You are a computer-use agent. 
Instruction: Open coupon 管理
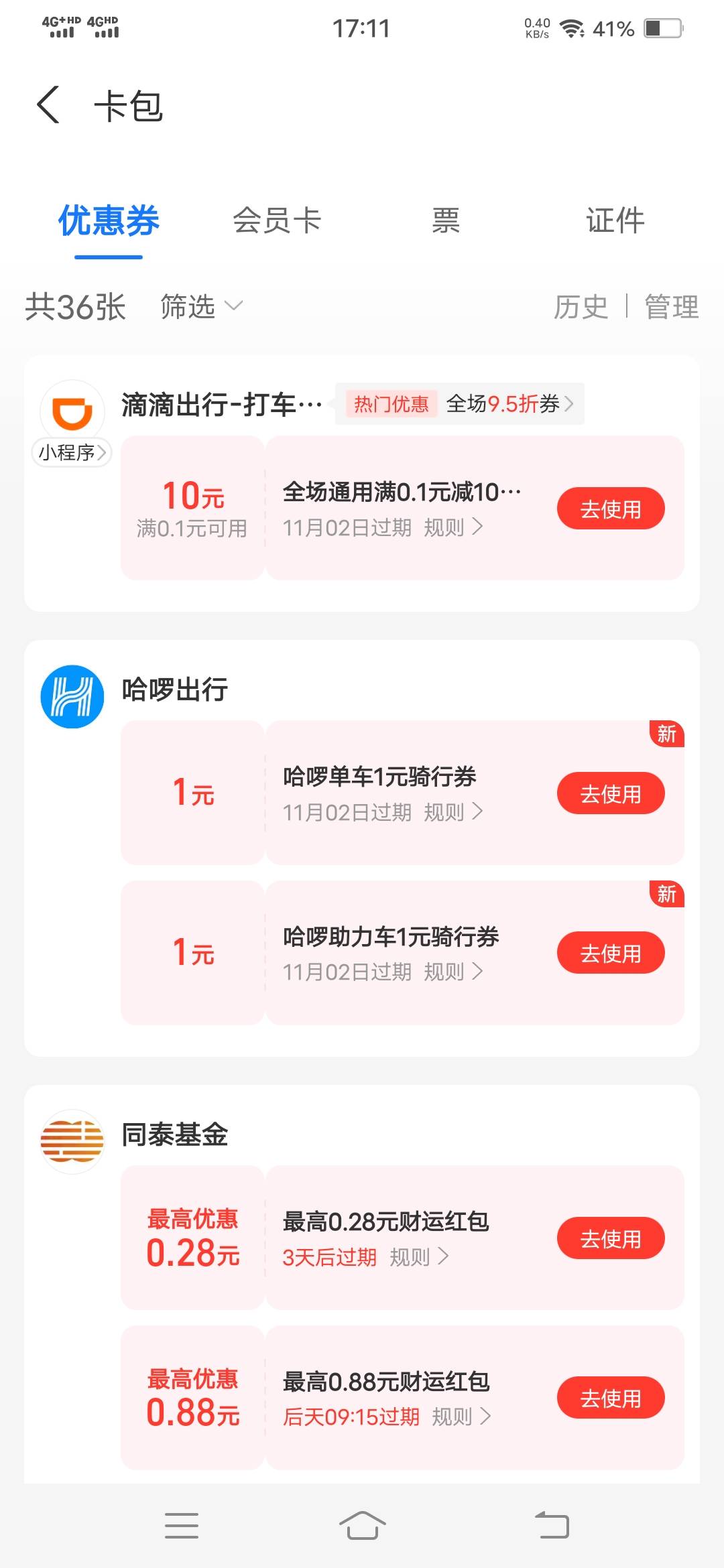(x=671, y=307)
